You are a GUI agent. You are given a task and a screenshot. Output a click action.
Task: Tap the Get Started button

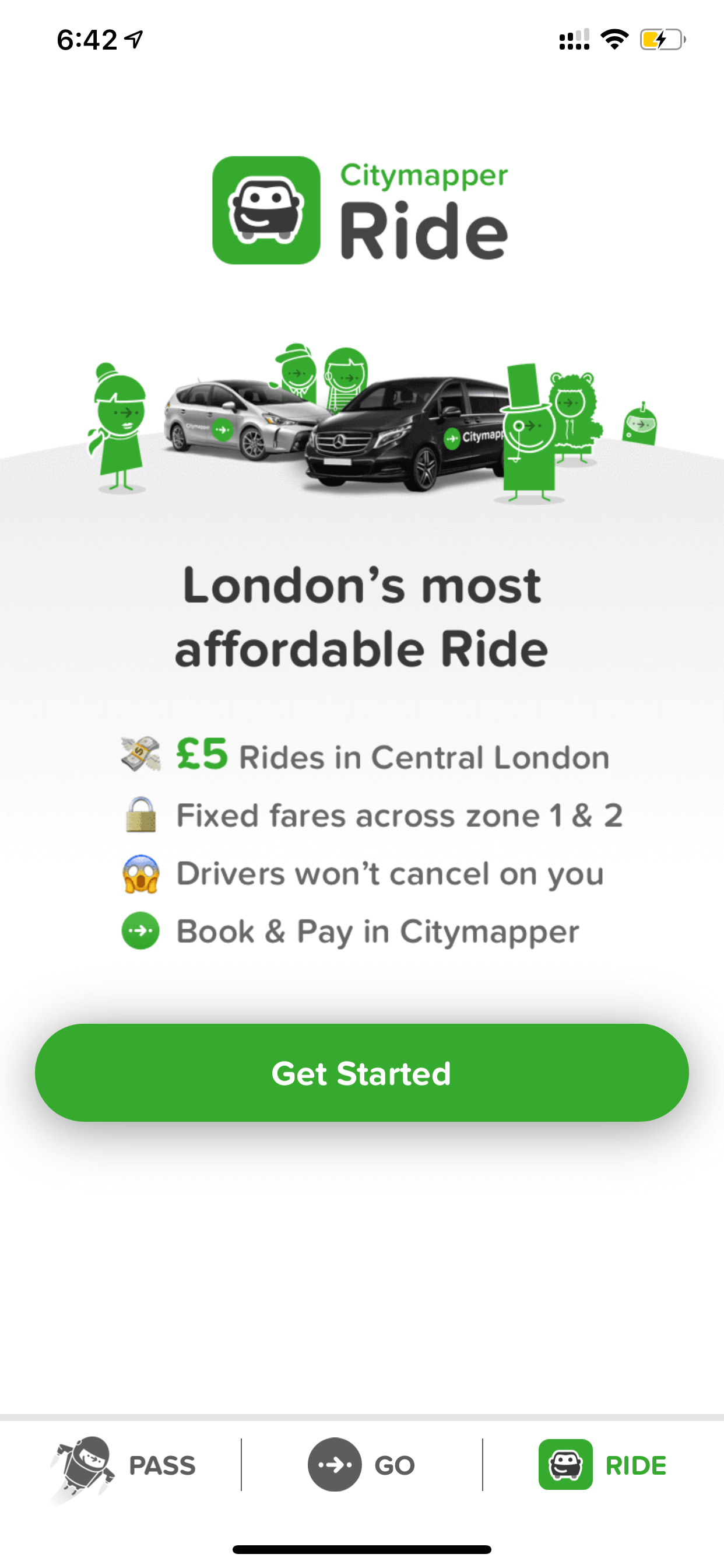[x=362, y=1073]
